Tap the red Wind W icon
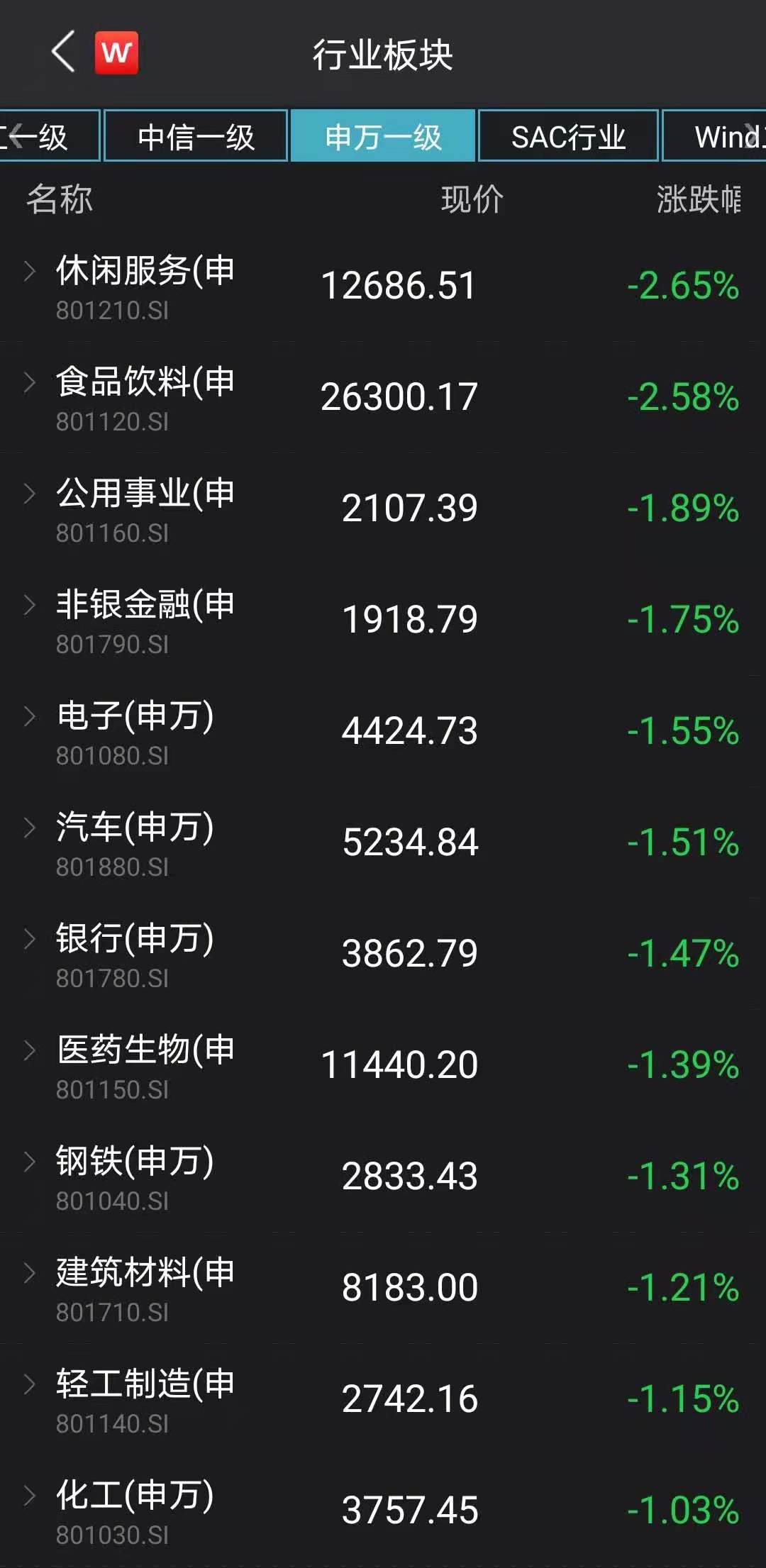 pos(117,52)
